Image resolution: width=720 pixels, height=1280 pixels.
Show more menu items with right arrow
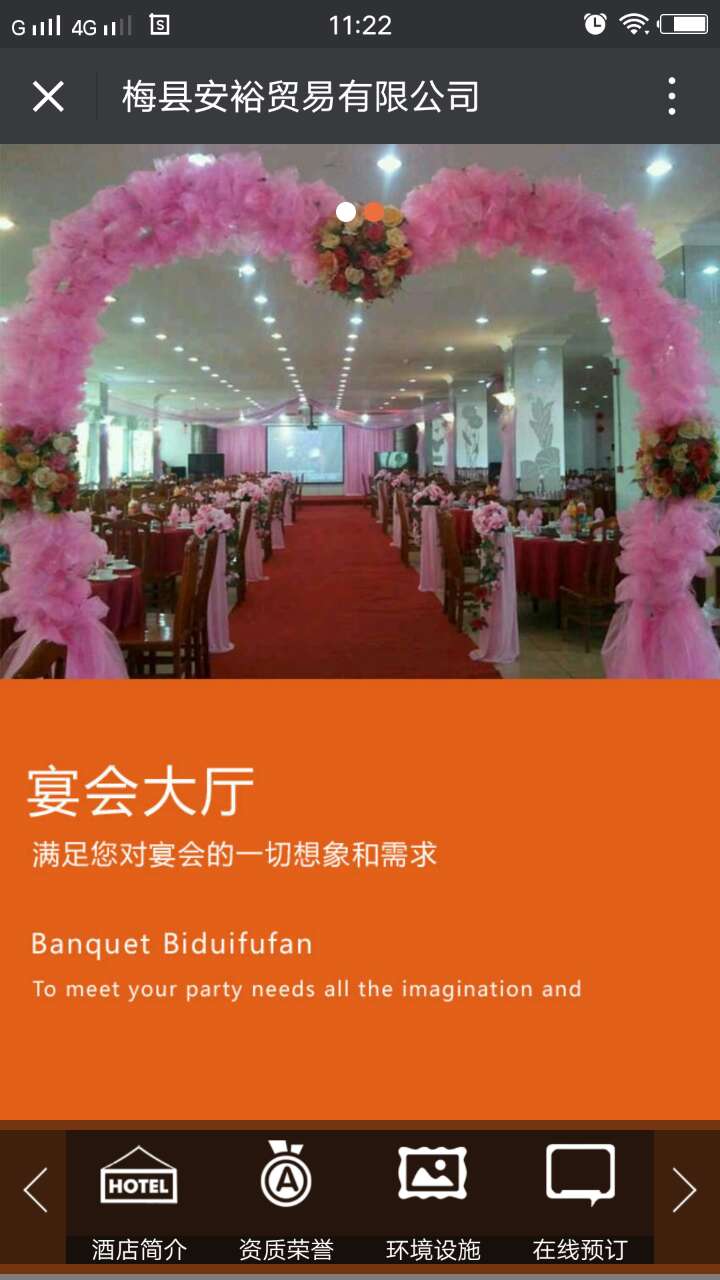[685, 1190]
